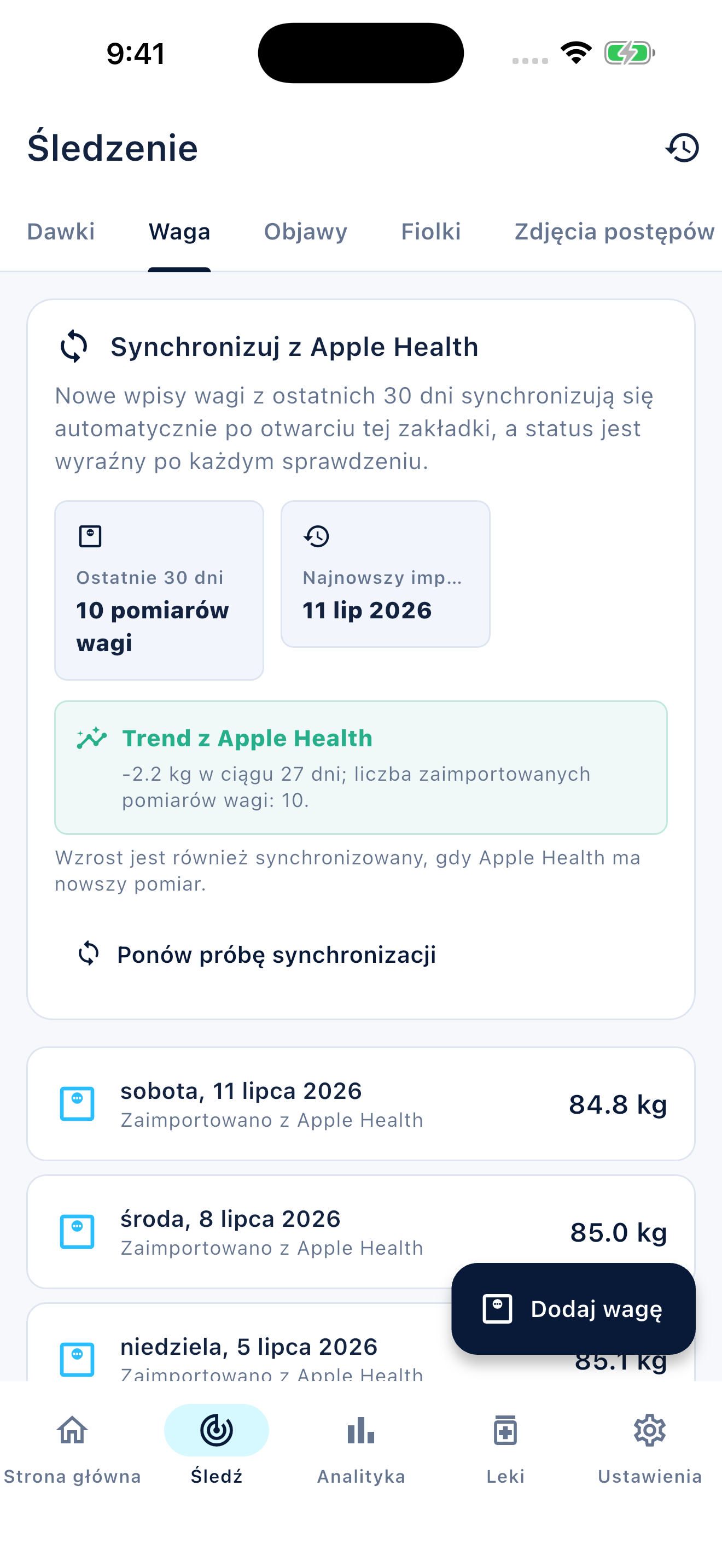The width and height of the screenshot is (722, 1568).
Task: Go to Strona główna
Action: point(72,1449)
